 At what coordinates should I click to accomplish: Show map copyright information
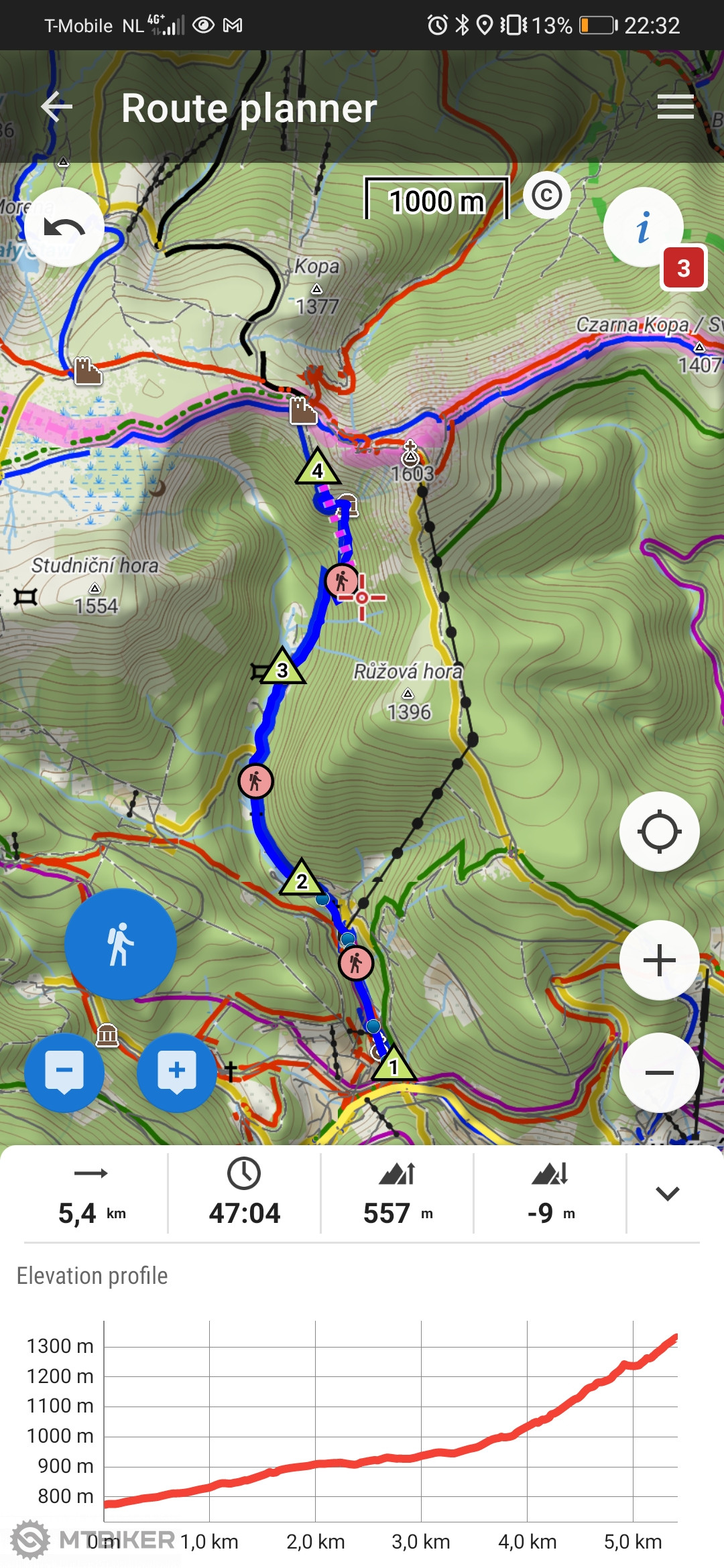(546, 196)
